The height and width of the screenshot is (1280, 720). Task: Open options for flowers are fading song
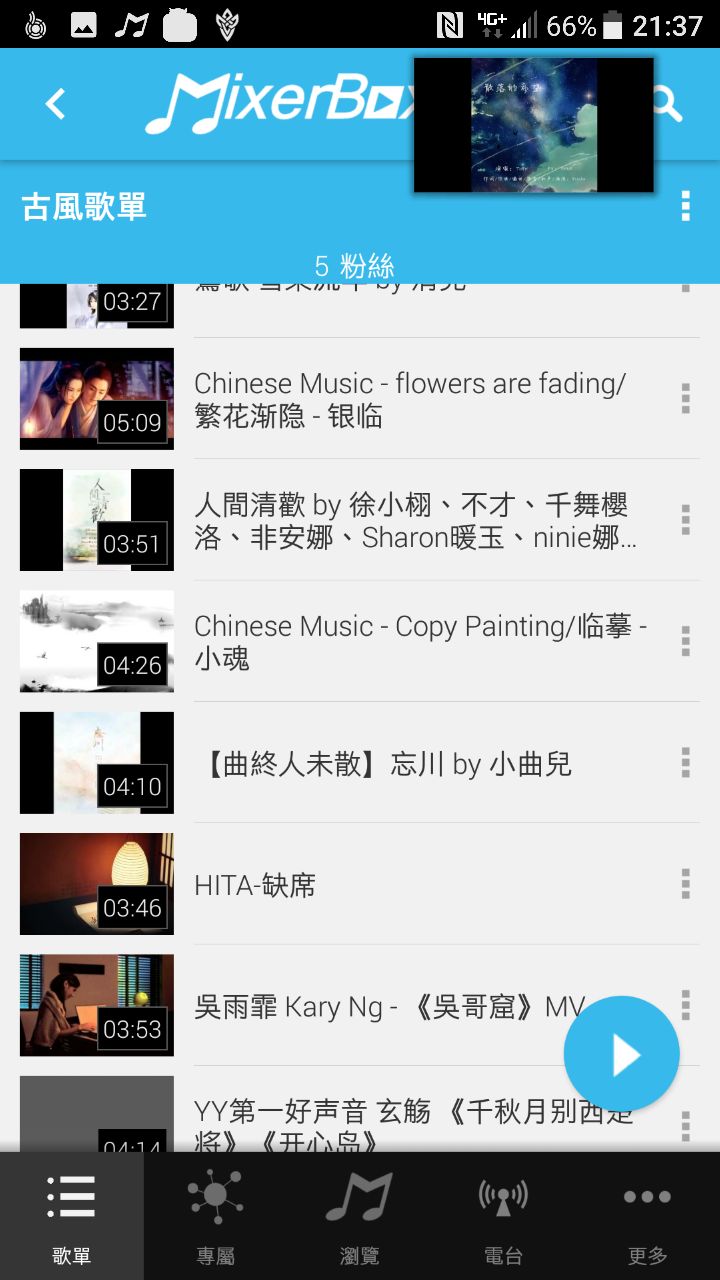(x=685, y=398)
